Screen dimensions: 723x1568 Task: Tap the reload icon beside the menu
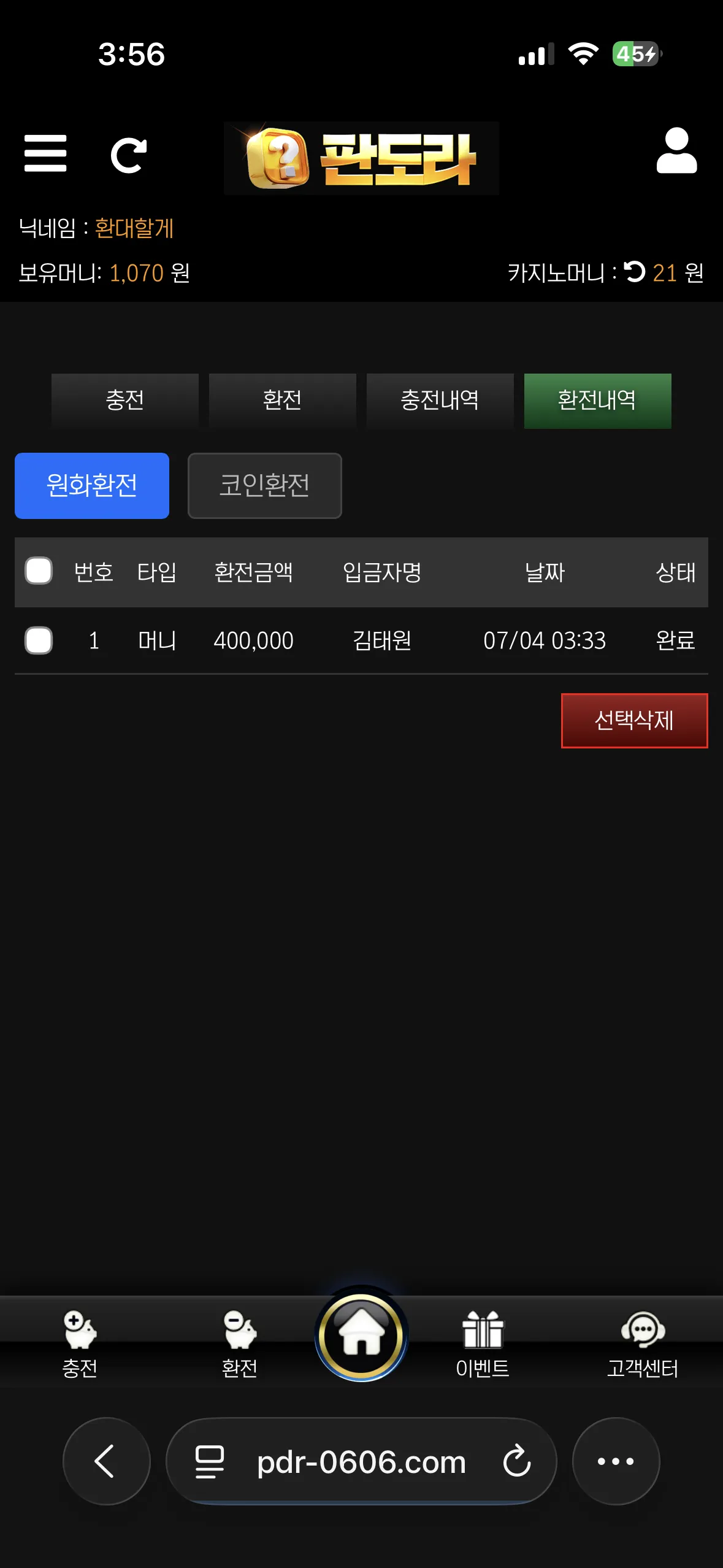129,156
